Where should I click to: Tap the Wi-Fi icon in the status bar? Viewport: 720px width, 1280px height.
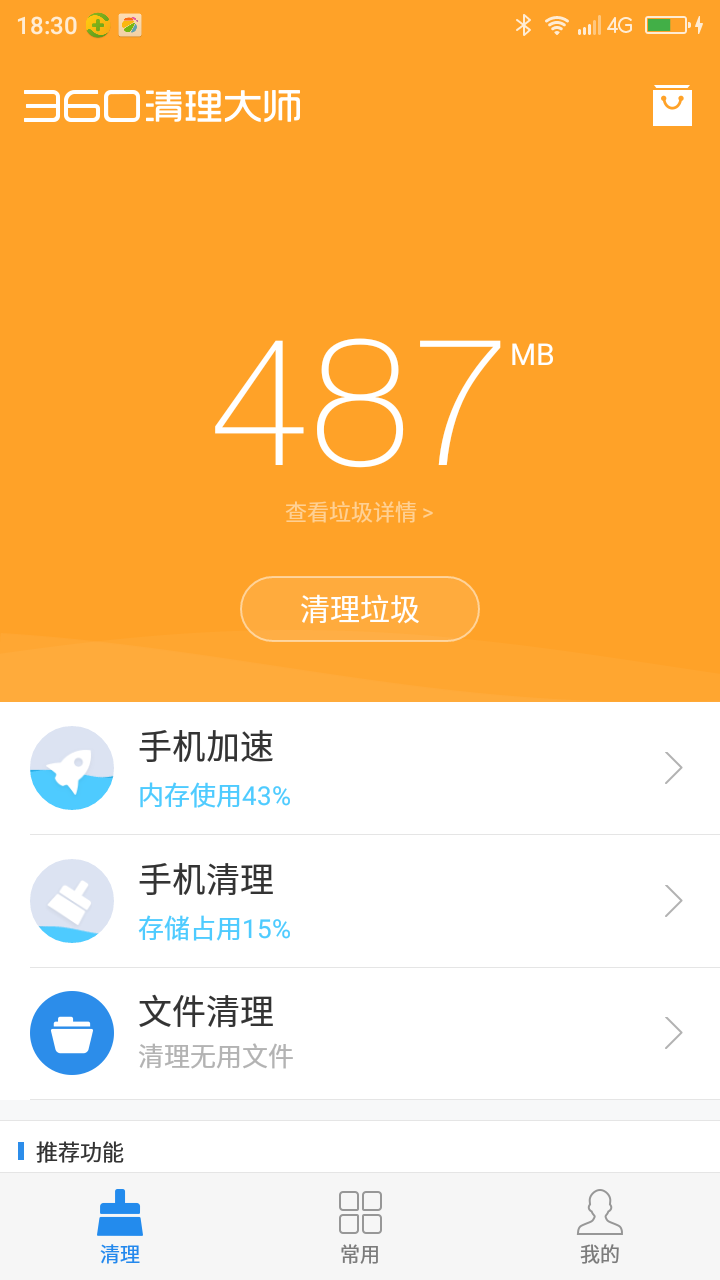(x=557, y=27)
